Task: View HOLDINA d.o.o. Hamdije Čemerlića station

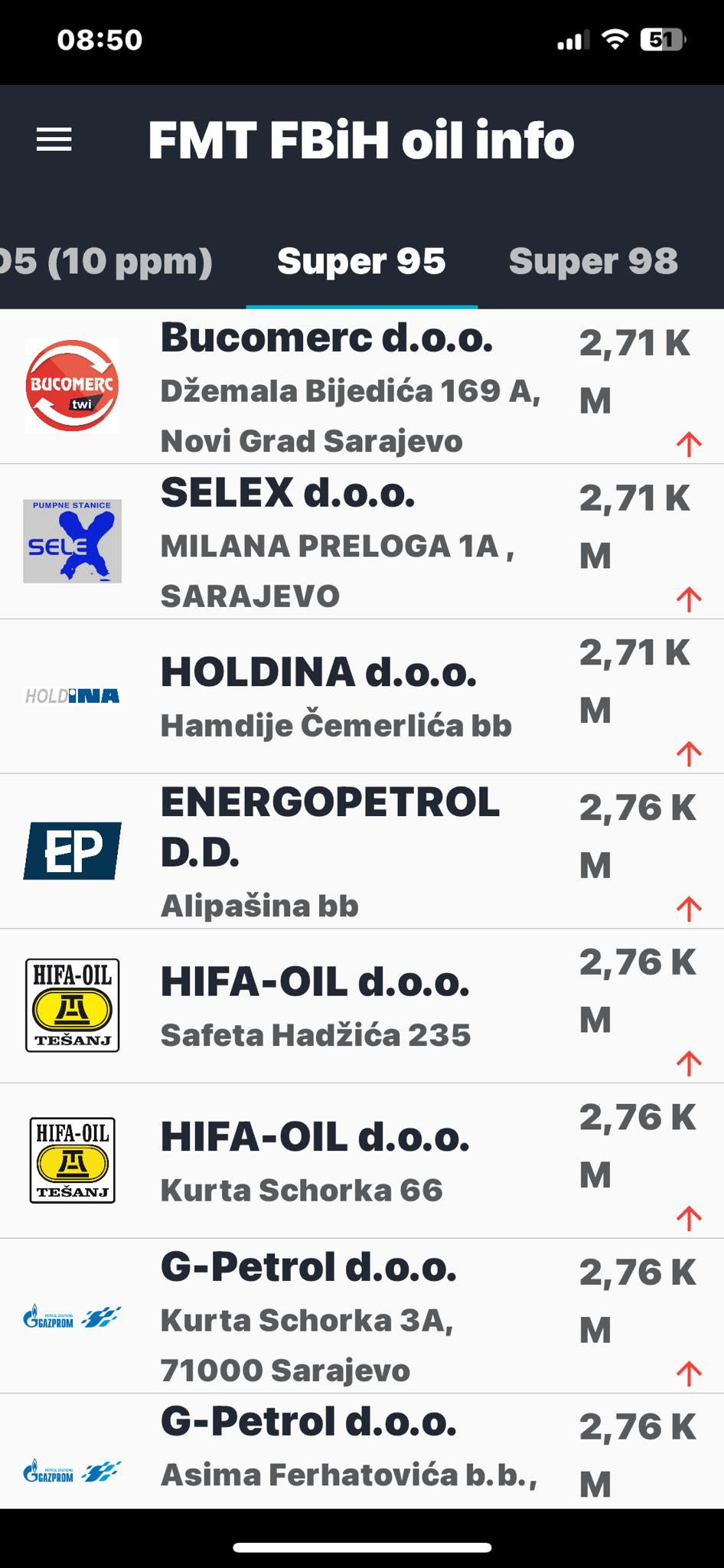Action: [362, 696]
